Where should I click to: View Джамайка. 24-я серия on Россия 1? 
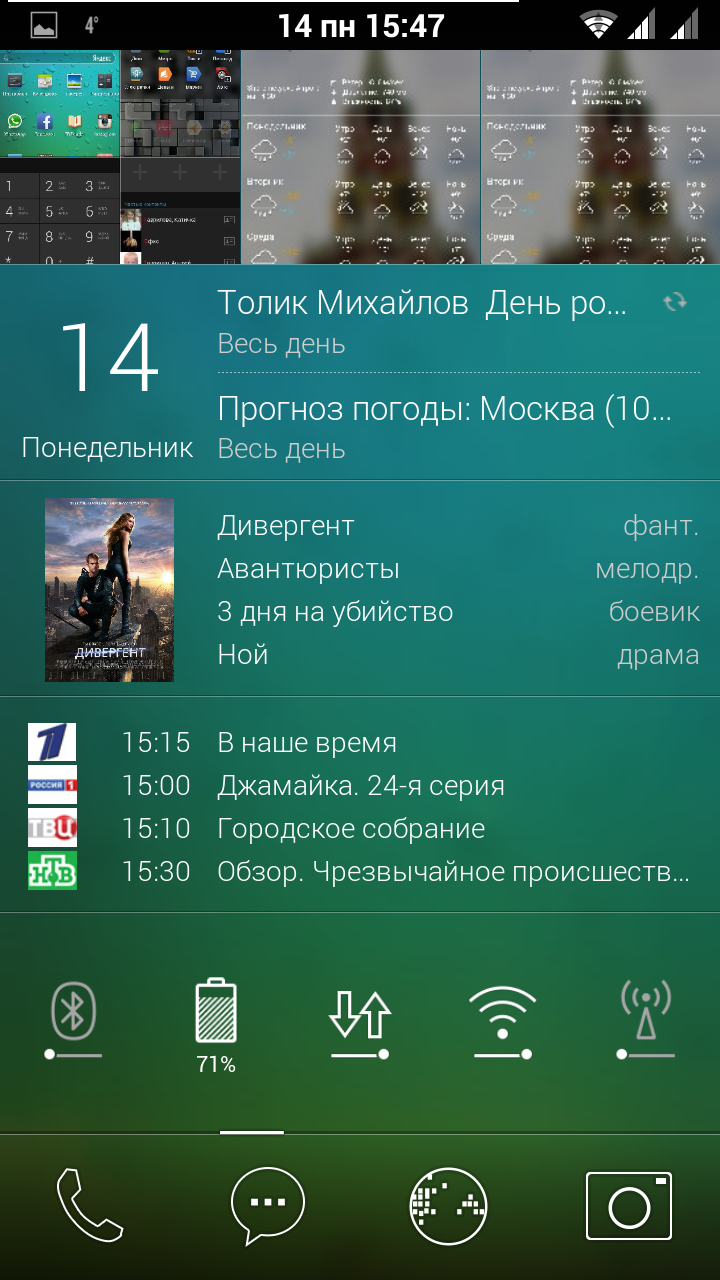click(x=360, y=786)
